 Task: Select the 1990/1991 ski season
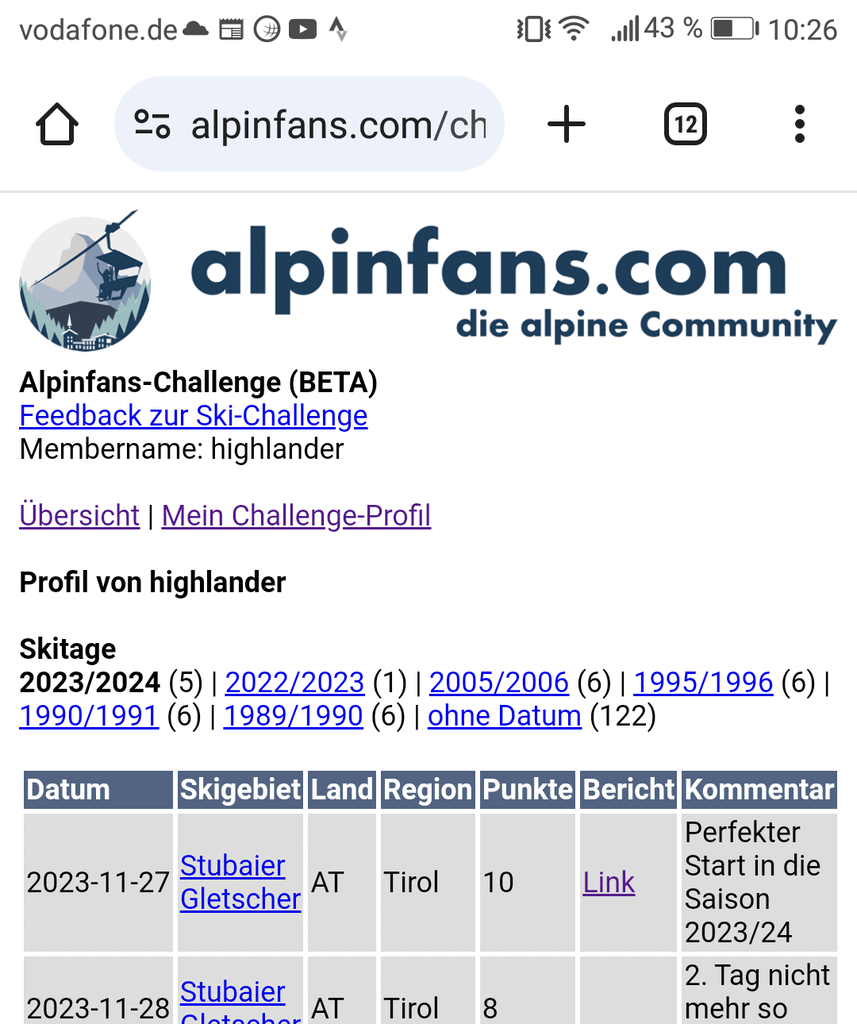pos(89,716)
